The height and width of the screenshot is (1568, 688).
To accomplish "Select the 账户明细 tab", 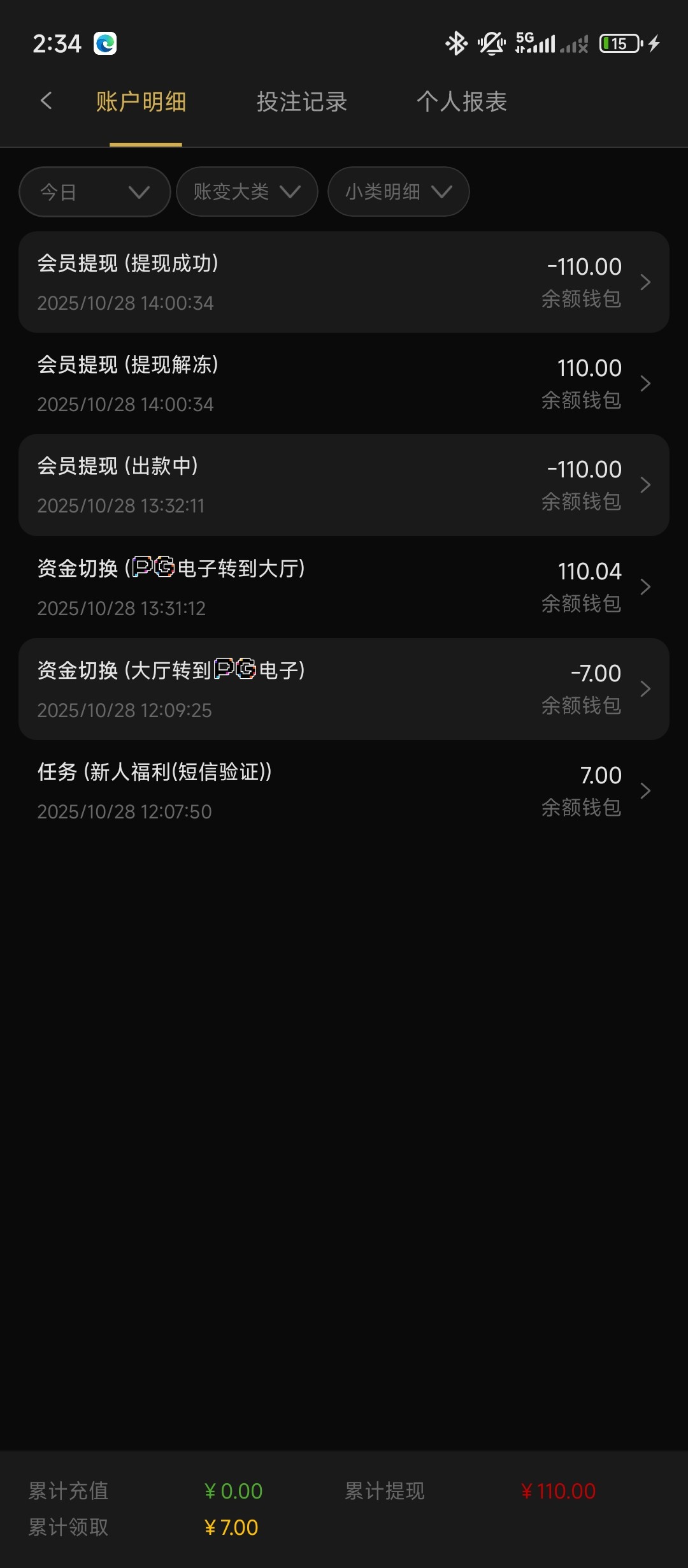I will coord(141,102).
